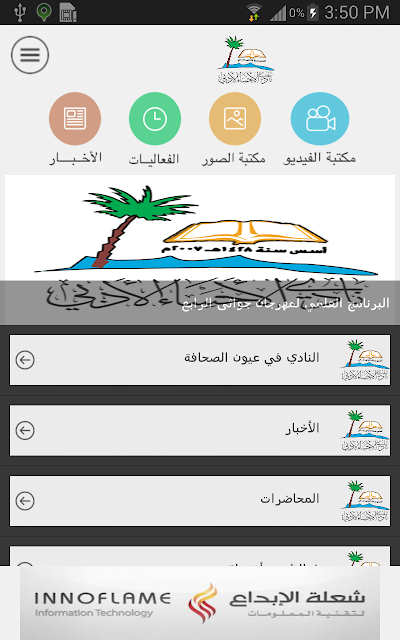The image size is (400, 640).
Task: Open the الأخبار list row
Action: (x=200, y=430)
